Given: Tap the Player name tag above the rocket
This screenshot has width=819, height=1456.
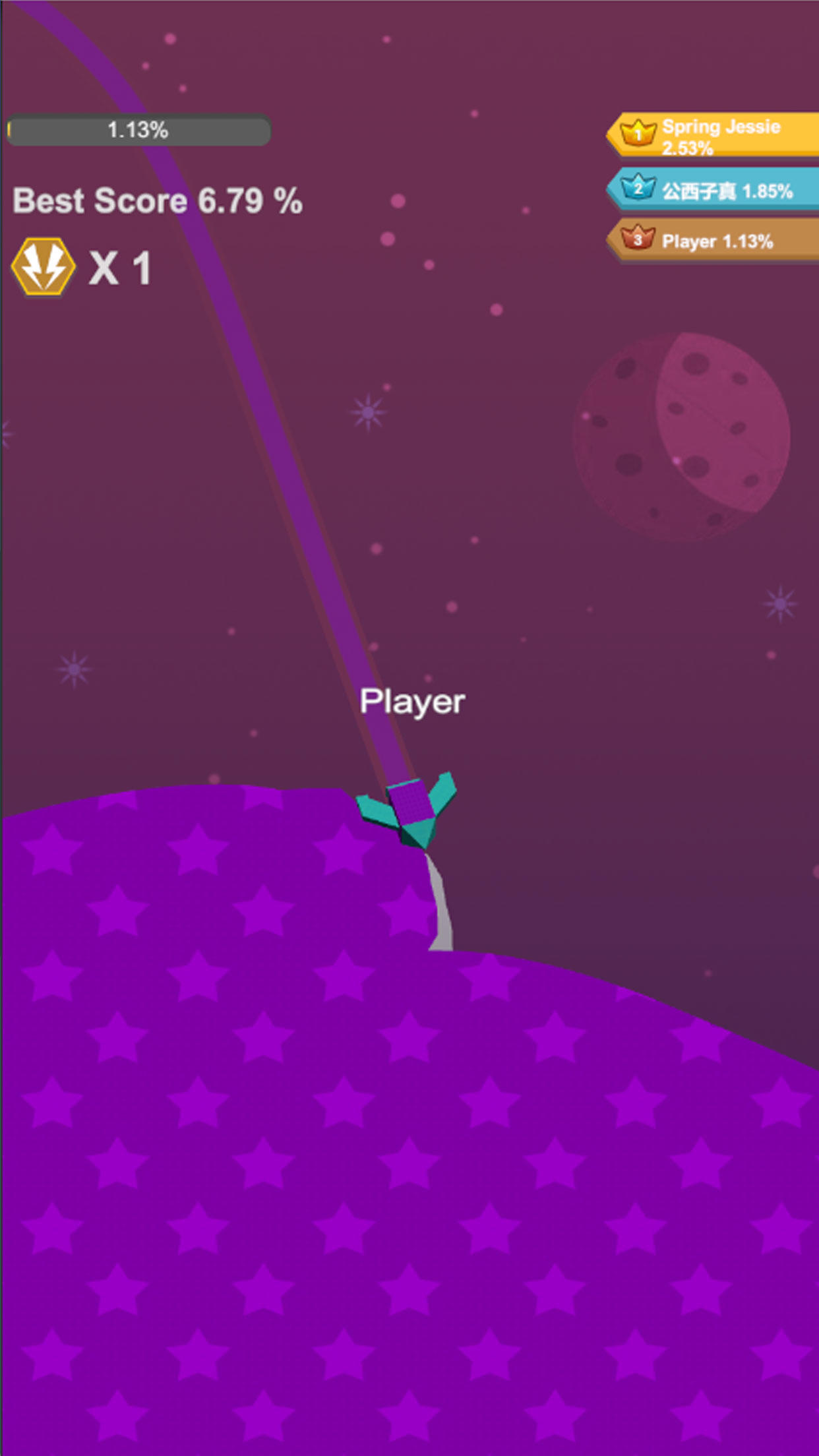Looking at the screenshot, I should 411,701.
